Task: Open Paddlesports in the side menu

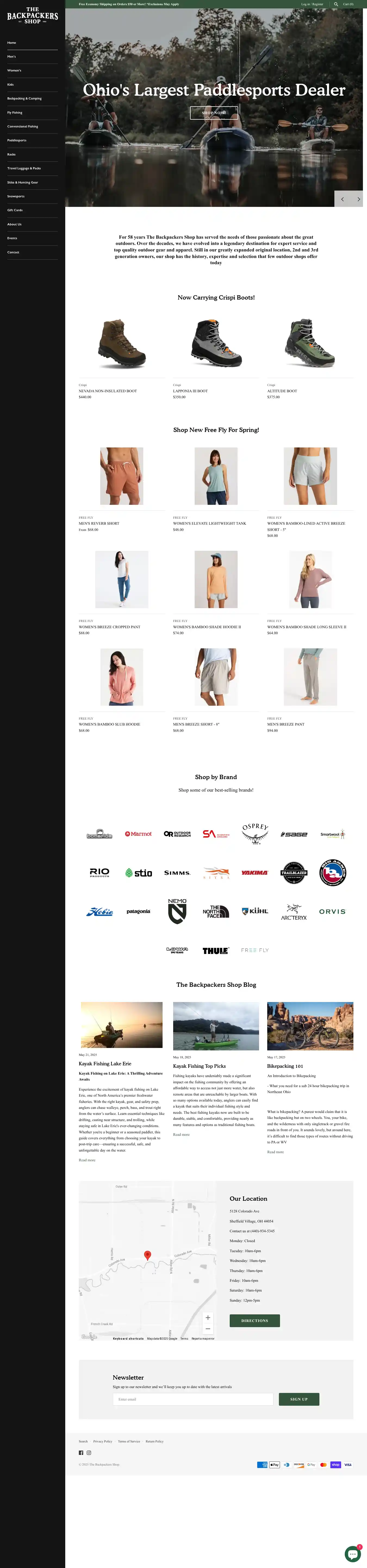Action: (x=17, y=140)
